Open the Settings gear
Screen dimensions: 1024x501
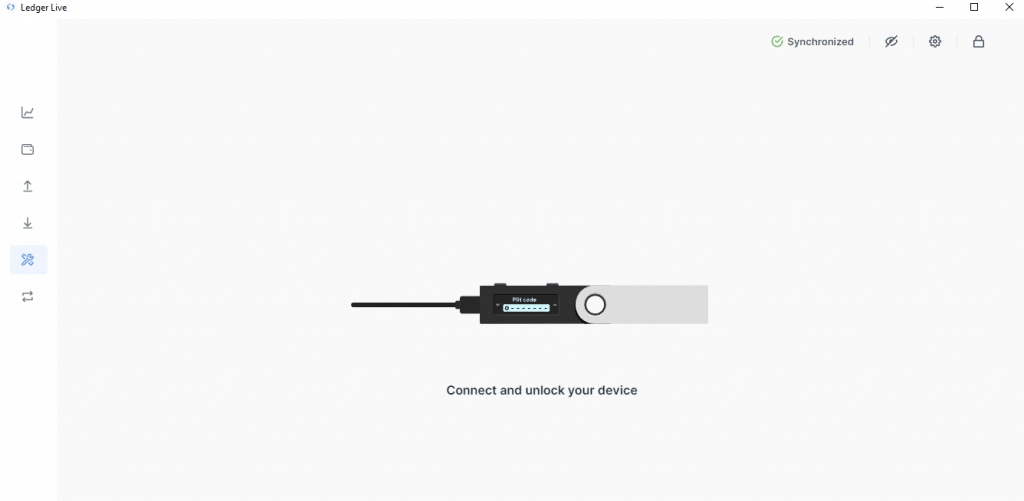pos(935,42)
